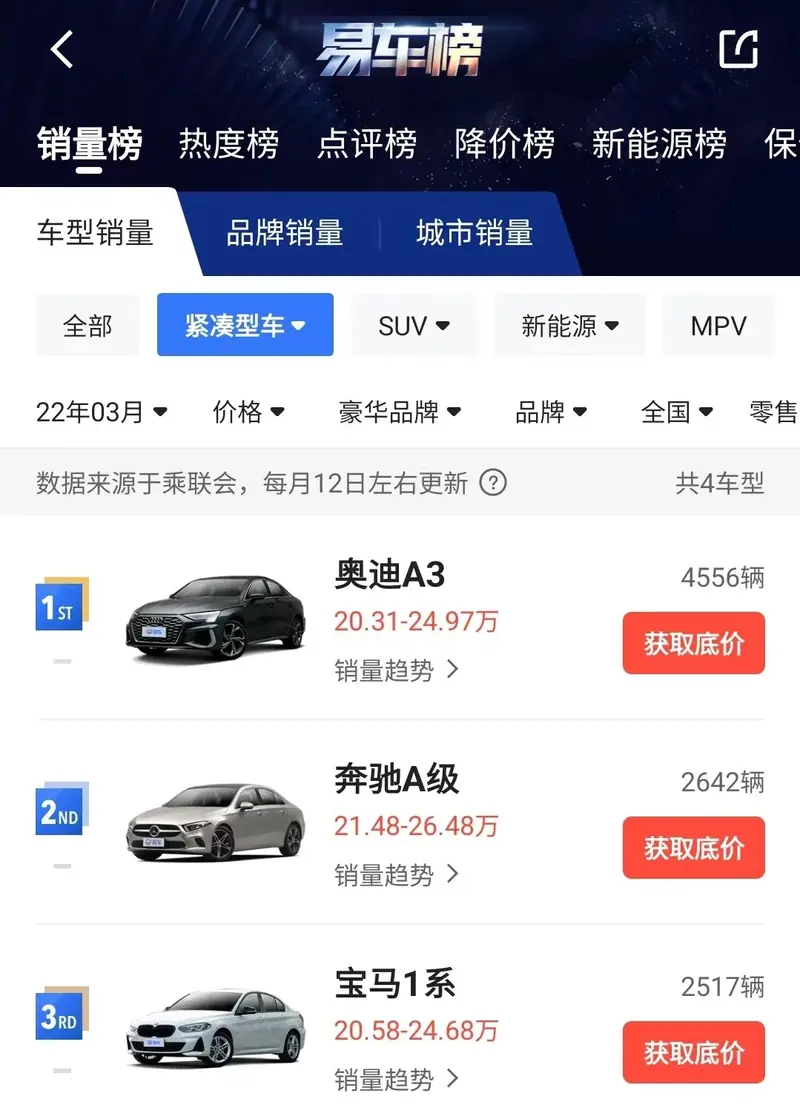Go back using the top-left arrow

coord(62,49)
